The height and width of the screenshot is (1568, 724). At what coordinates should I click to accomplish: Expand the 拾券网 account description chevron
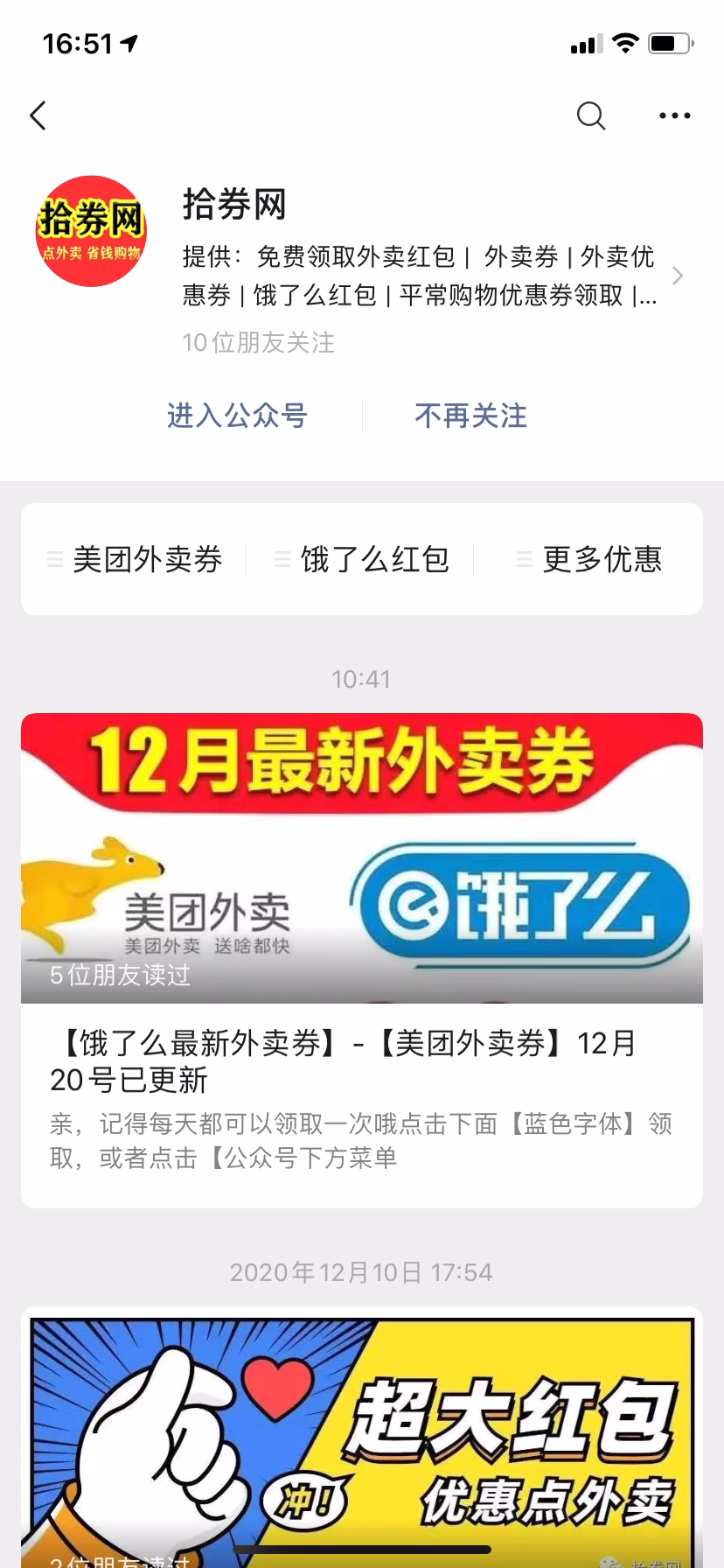pos(678,276)
